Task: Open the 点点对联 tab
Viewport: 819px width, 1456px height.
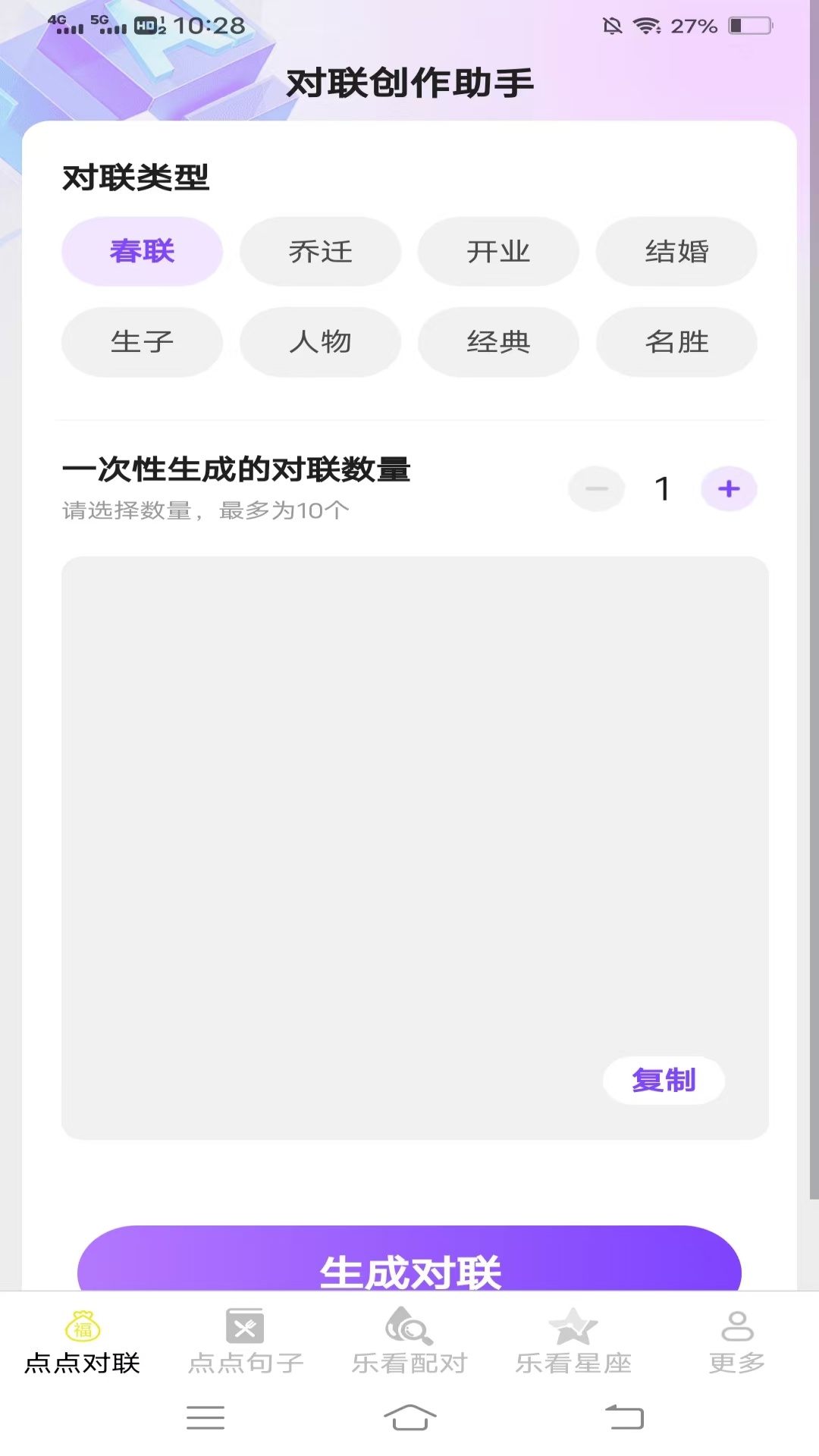Action: pyautogui.click(x=83, y=1342)
